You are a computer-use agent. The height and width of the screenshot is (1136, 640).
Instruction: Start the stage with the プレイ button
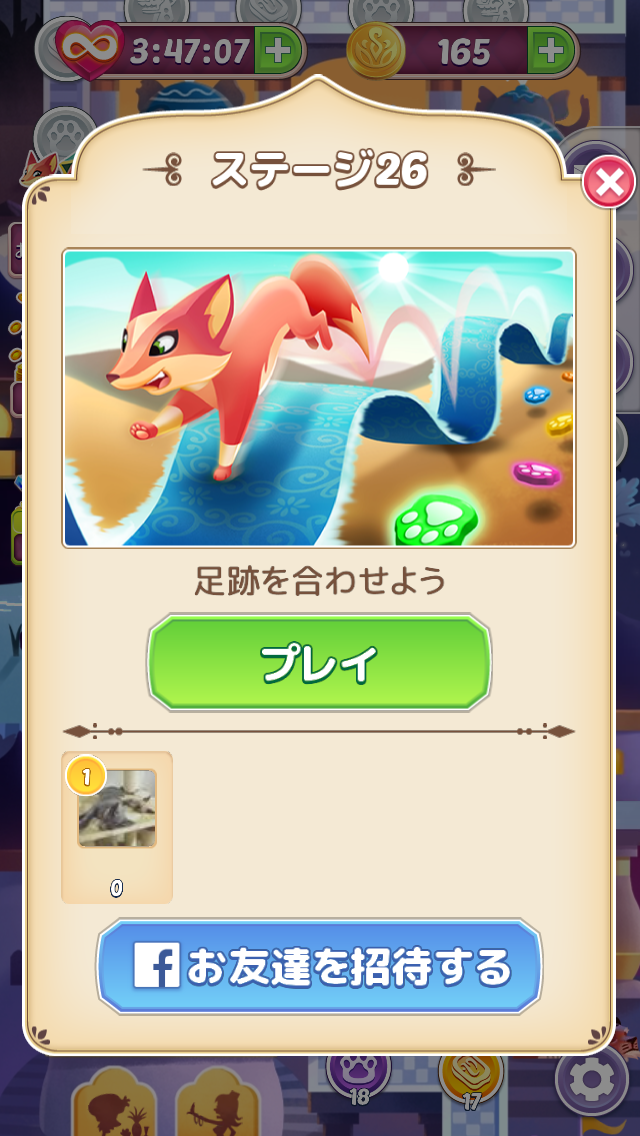pyautogui.click(x=320, y=662)
